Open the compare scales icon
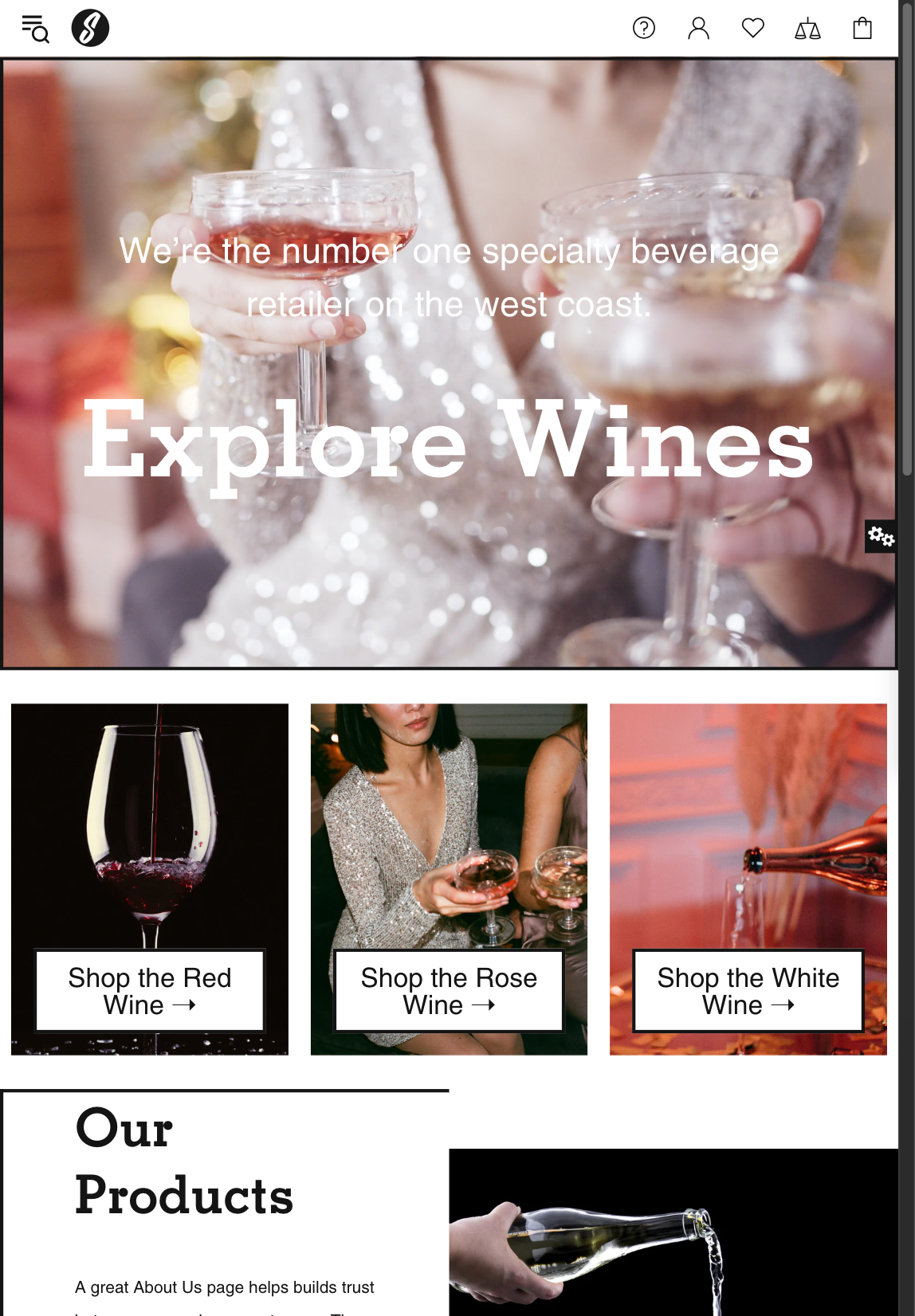The height and width of the screenshot is (1316, 915). point(807,29)
